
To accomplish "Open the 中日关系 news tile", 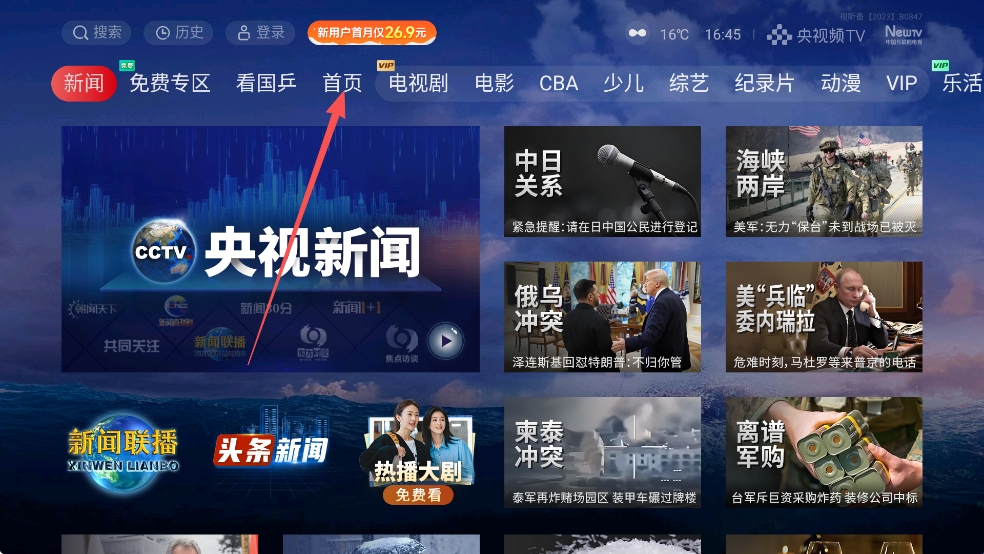I will click(602, 181).
